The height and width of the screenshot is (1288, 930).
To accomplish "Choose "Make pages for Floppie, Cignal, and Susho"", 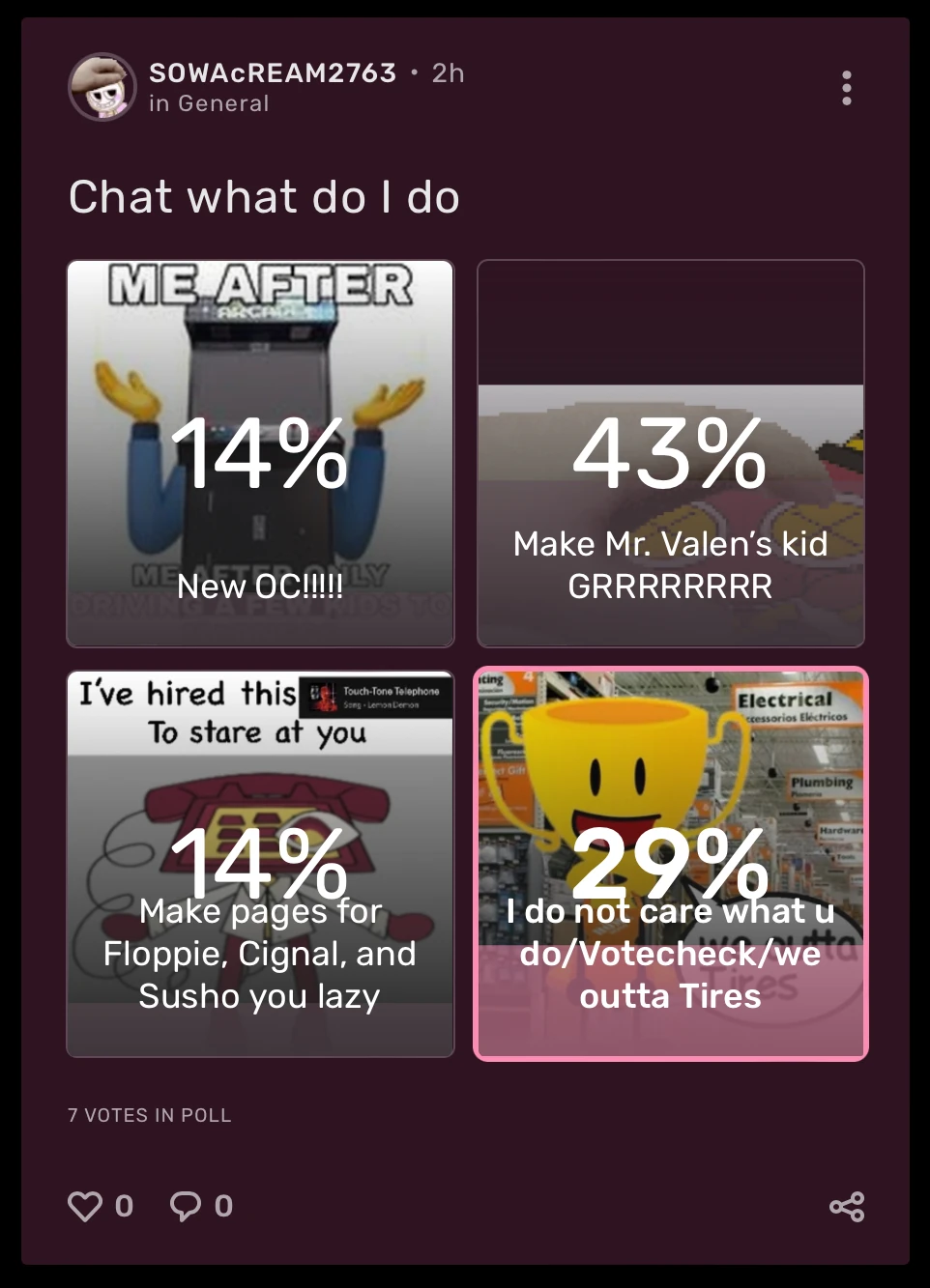I will tap(260, 864).
